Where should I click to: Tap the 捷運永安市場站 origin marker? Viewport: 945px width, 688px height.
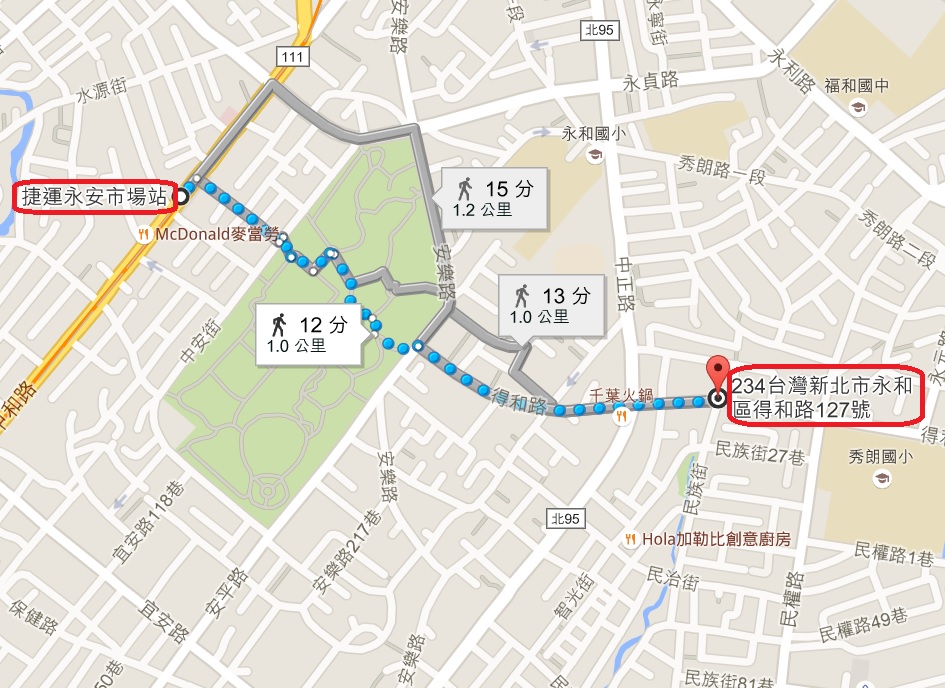point(183,198)
